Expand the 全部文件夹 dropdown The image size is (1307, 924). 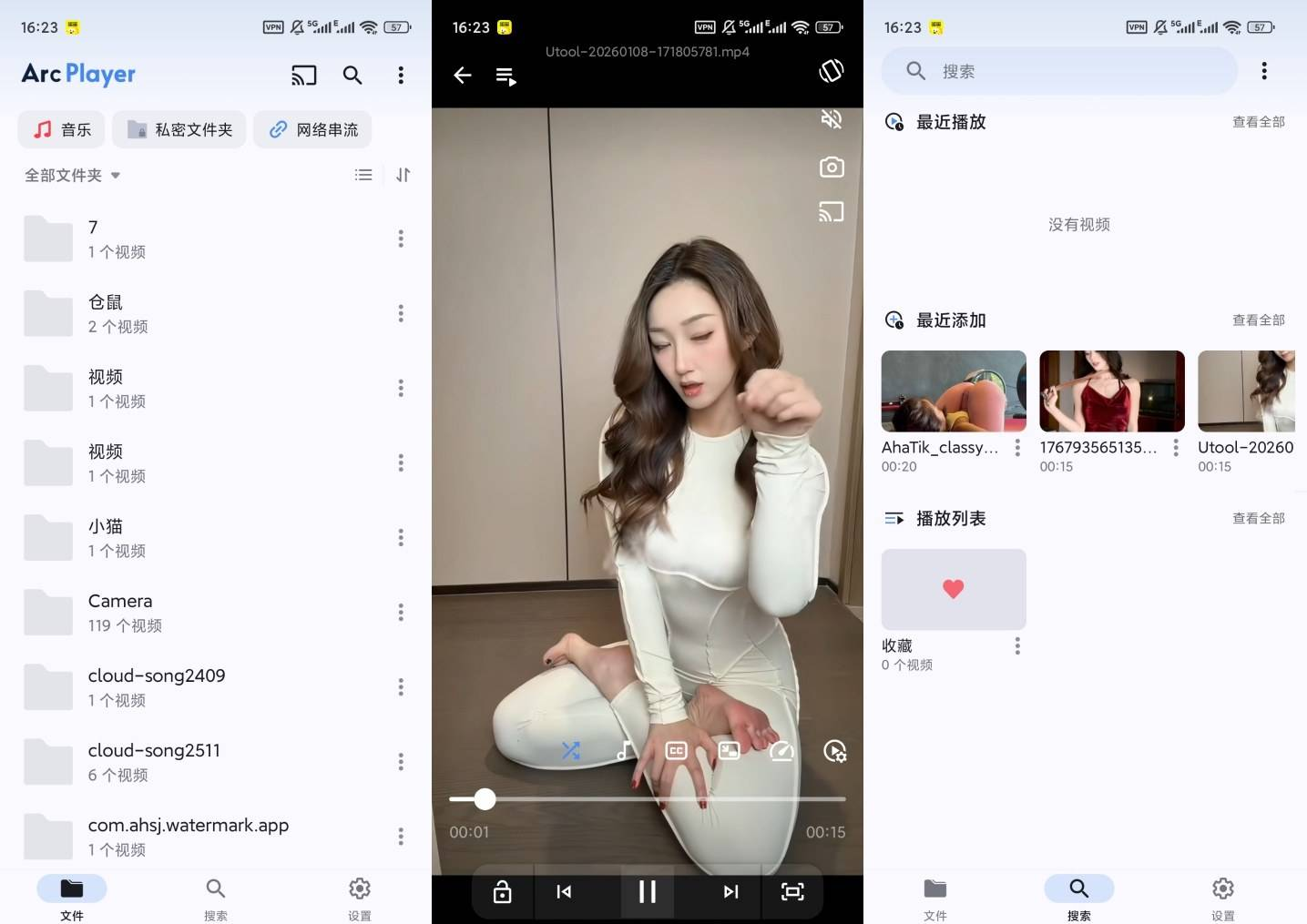pyautogui.click(x=73, y=175)
